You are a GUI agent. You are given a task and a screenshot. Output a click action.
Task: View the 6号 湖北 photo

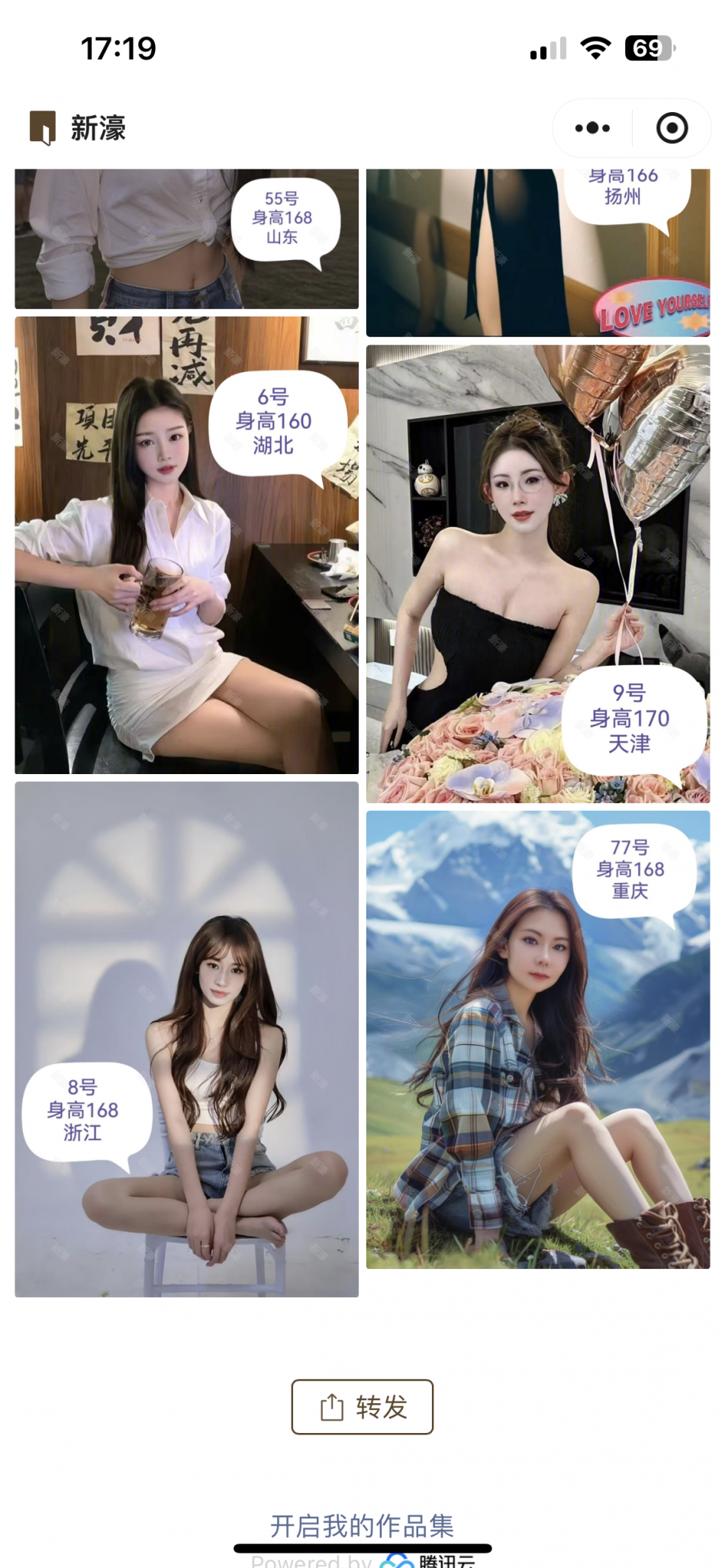186,545
